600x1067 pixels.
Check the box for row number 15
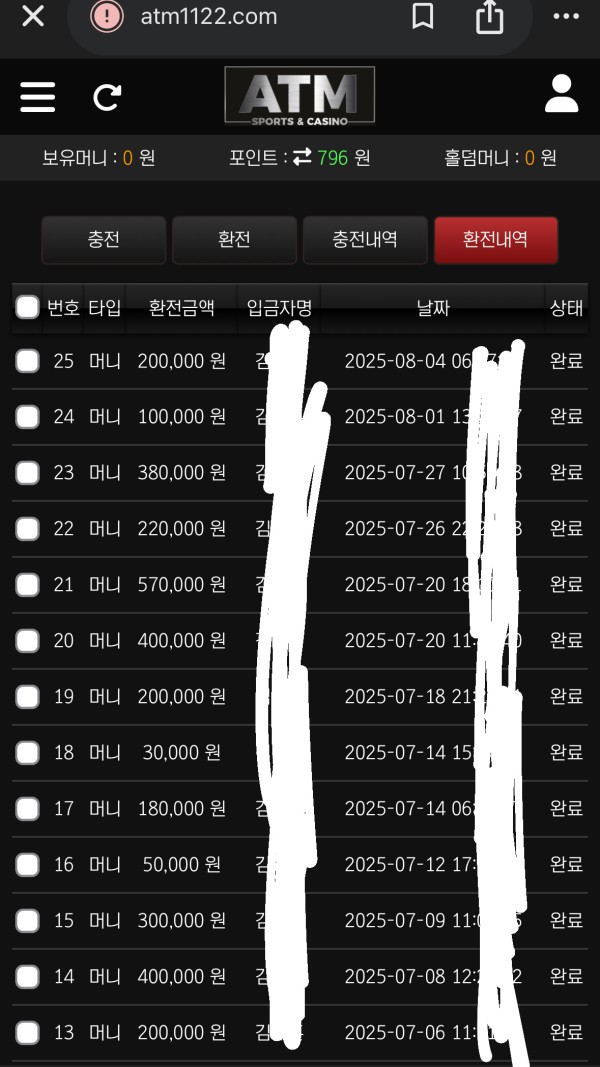[27, 921]
